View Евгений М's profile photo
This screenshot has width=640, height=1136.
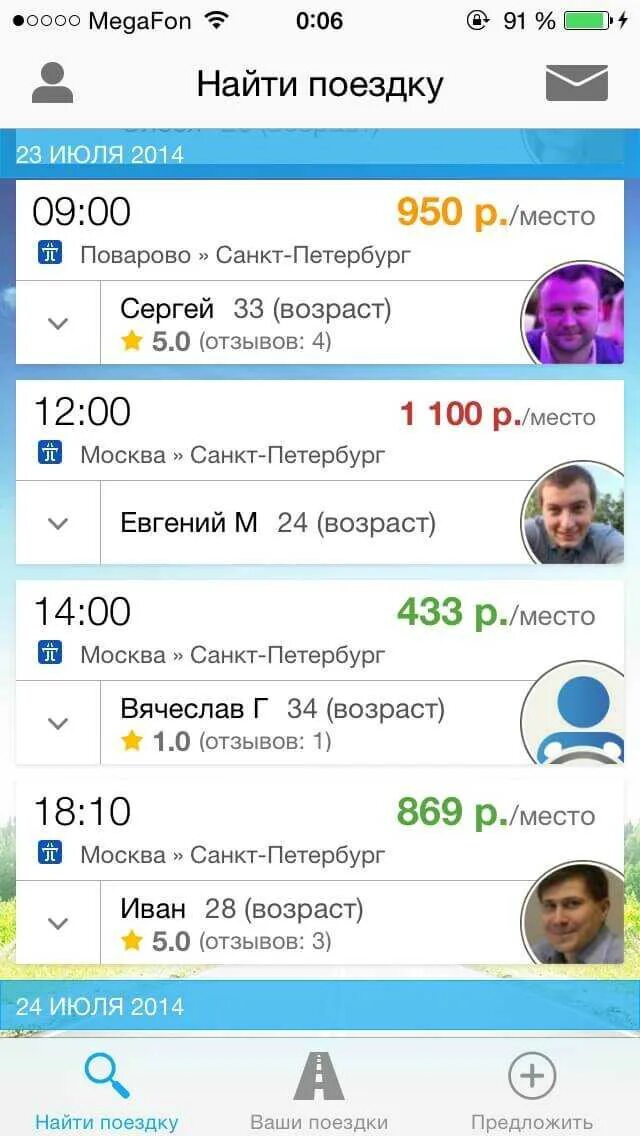(572, 514)
